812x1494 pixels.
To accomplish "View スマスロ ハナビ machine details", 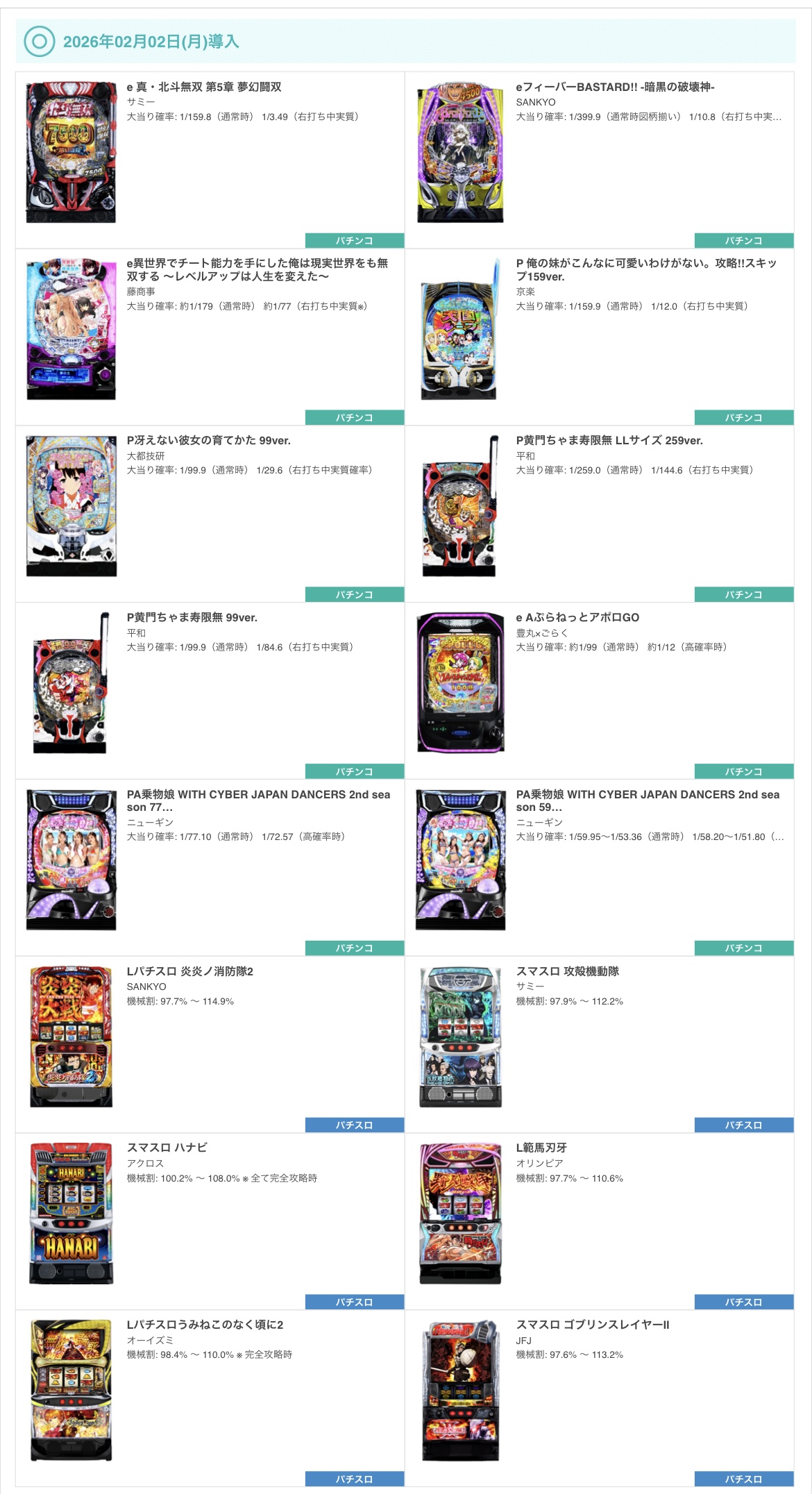I will coord(167,1148).
